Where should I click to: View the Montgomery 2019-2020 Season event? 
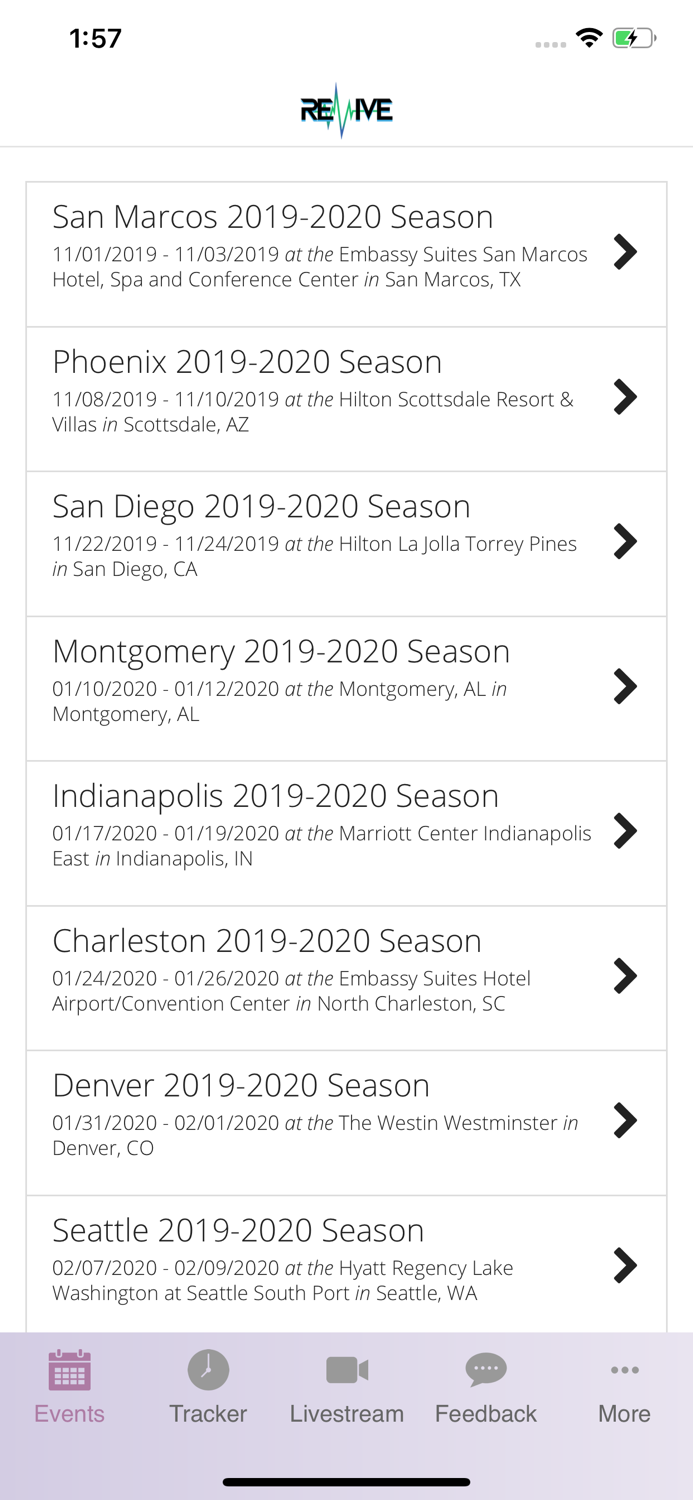click(346, 689)
